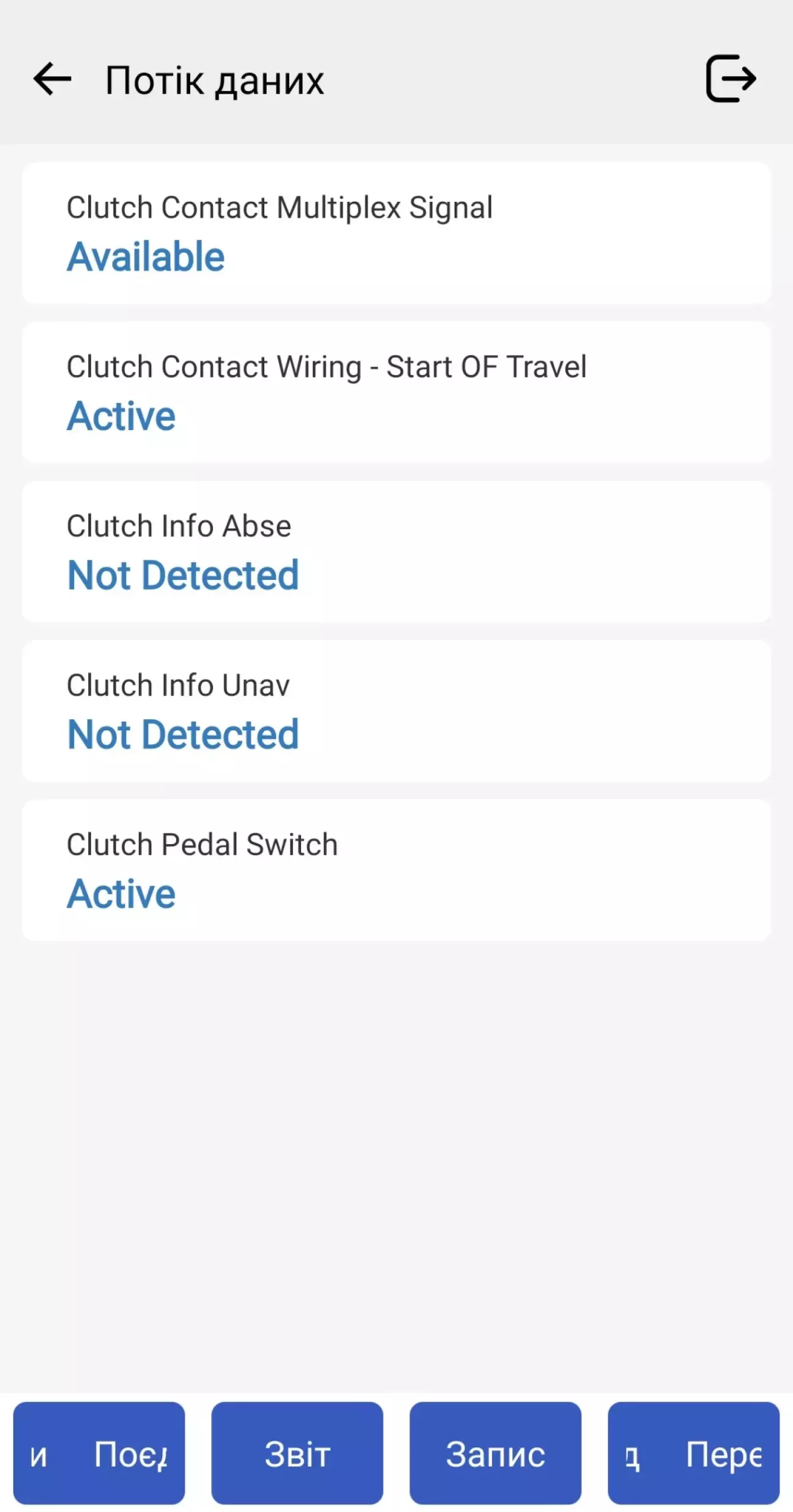Viewport: 793px width, 1512px height.
Task: Select Clutch Contact Wiring - Start OF Travel
Action: coord(396,392)
